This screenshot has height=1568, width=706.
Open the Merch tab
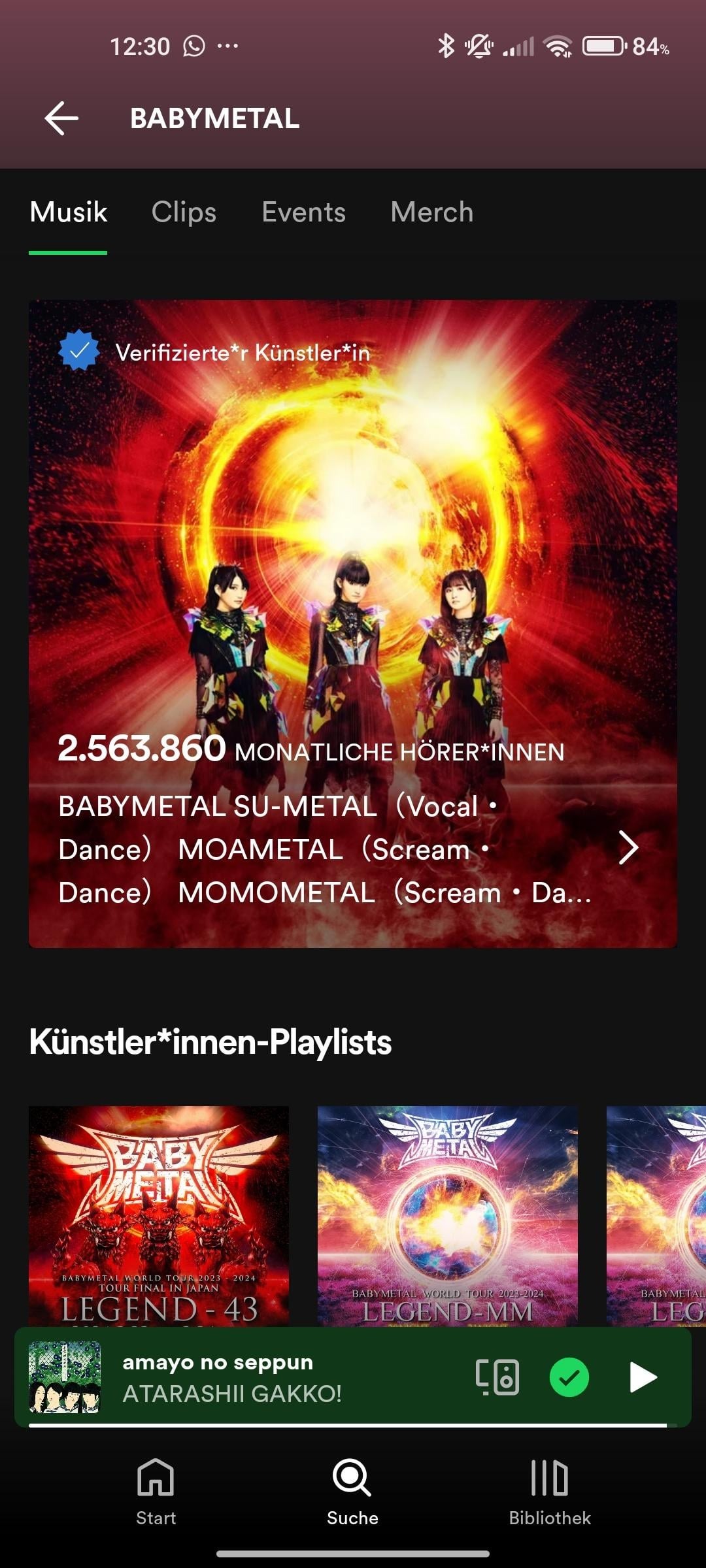(x=431, y=212)
